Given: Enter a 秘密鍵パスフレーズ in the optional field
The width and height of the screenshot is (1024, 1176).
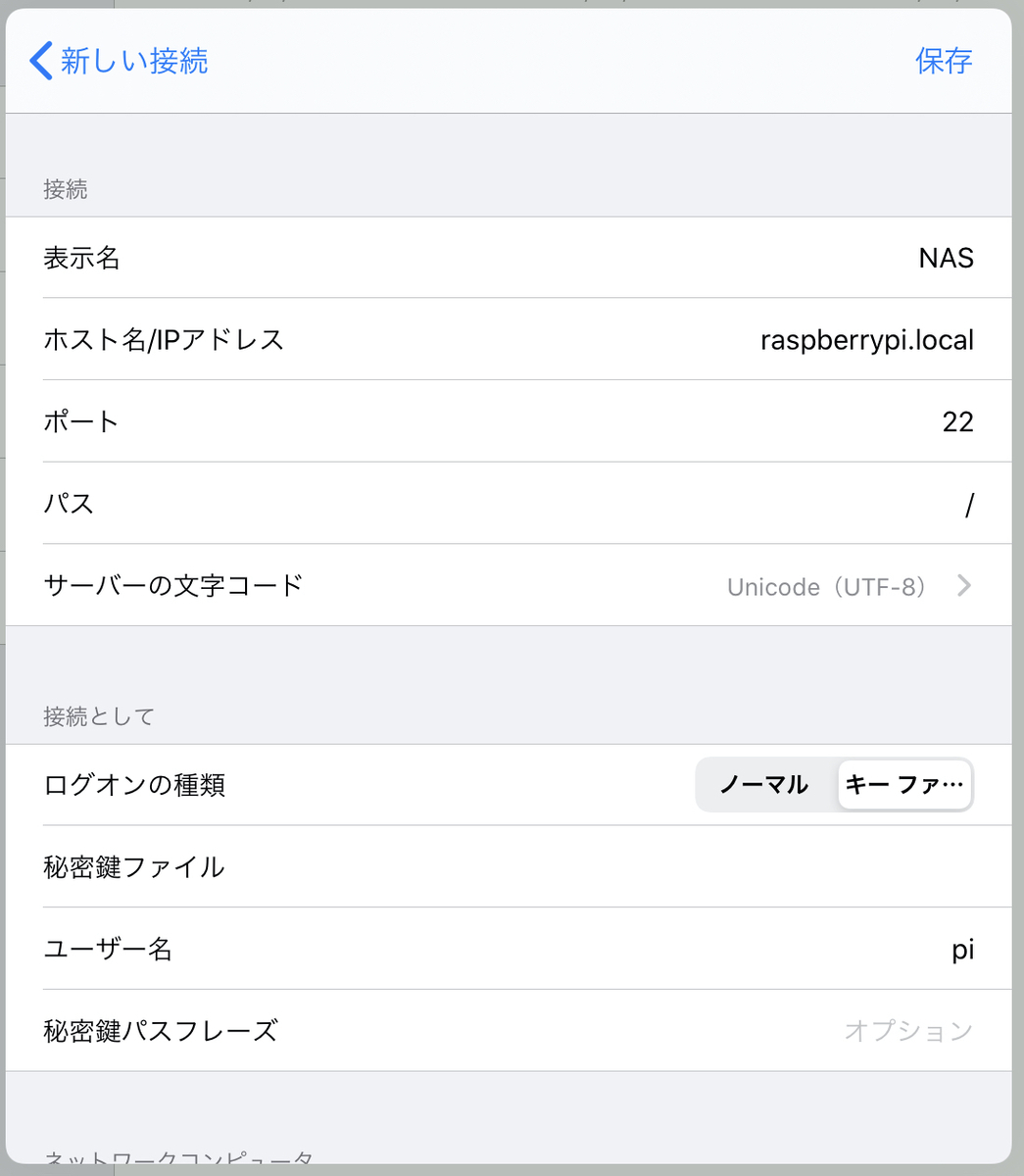Looking at the screenshot, I should tap(908, 1030).
